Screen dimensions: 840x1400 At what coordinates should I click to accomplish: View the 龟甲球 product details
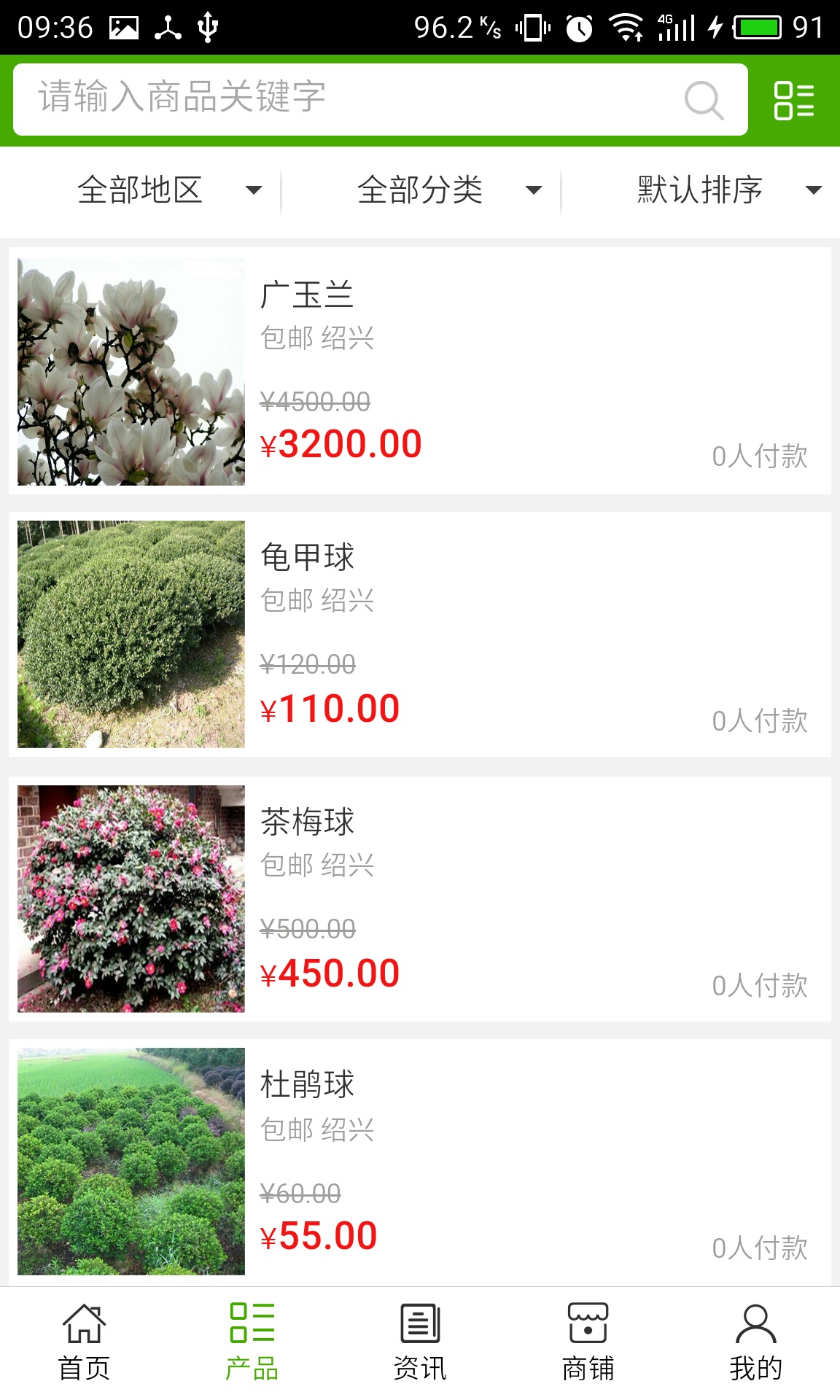coord(420,634)
